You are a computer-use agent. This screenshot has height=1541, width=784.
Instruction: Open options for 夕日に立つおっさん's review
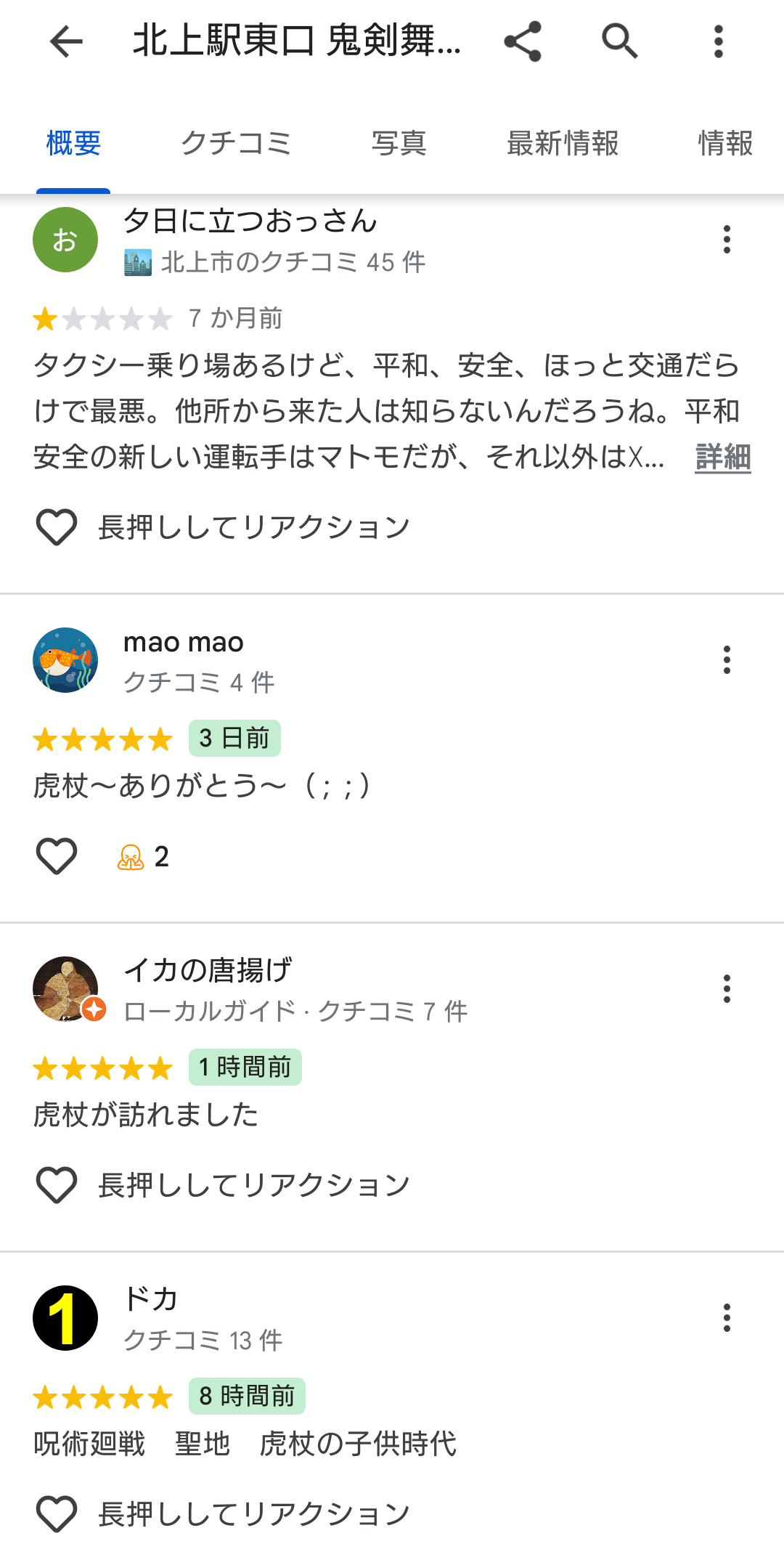point(727,240)
